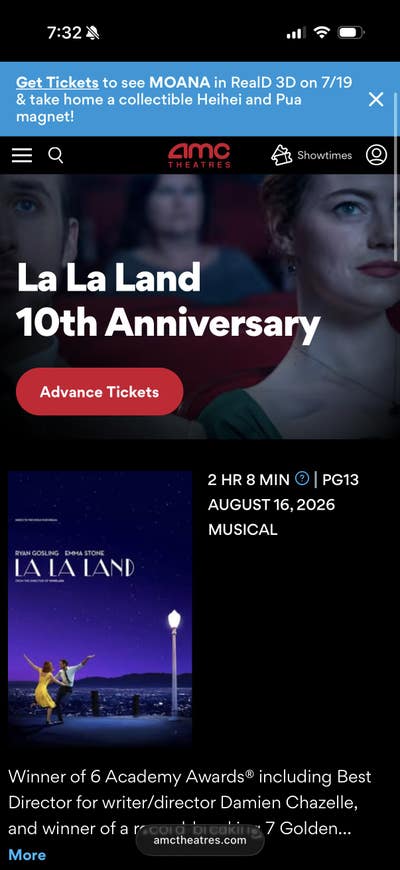Dismiss the Moana promo banner
The width and height of the screenshot is (400, 870).
(376, 99)
